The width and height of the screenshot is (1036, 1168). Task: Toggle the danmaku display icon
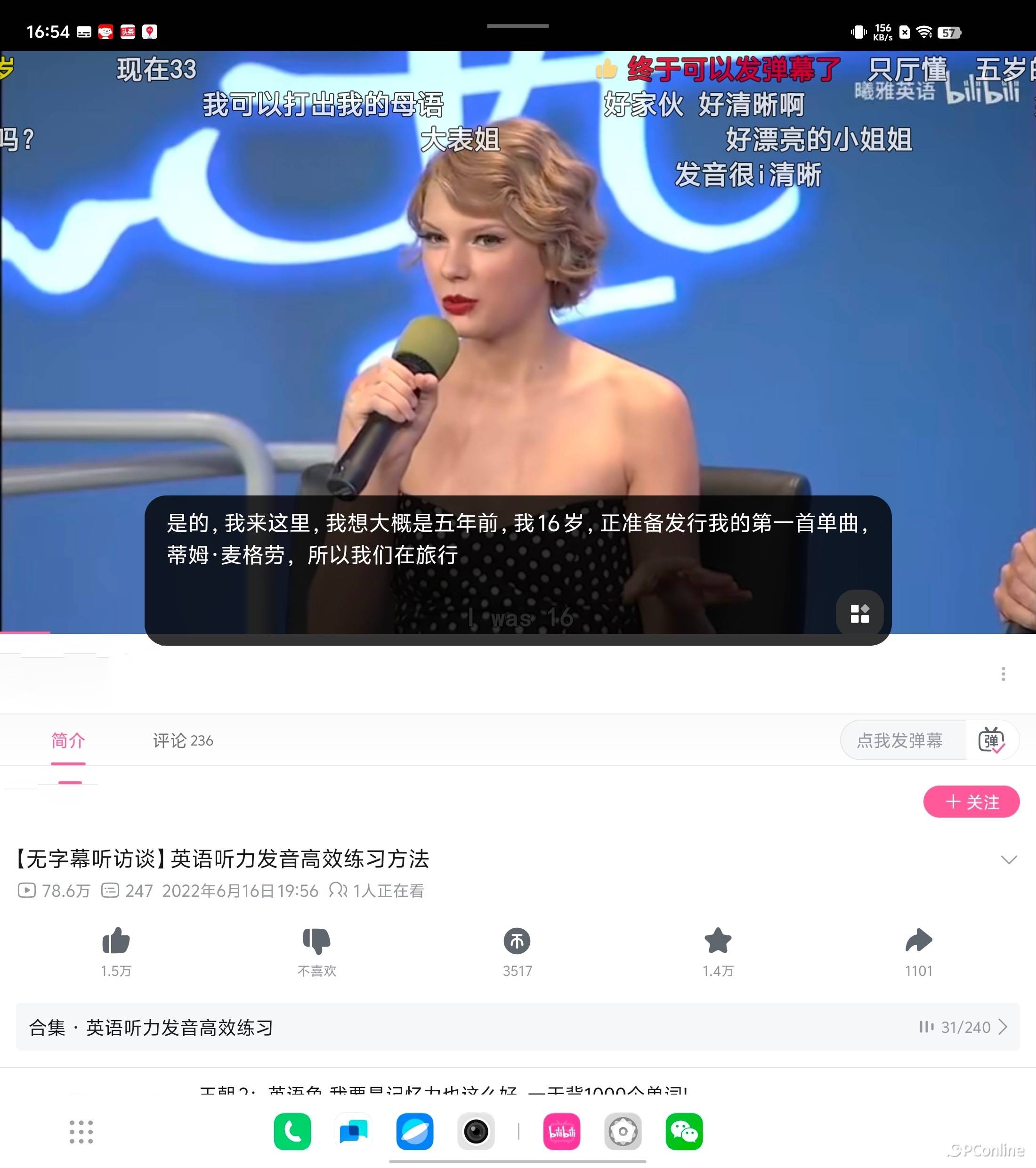(x=991, y=740)
